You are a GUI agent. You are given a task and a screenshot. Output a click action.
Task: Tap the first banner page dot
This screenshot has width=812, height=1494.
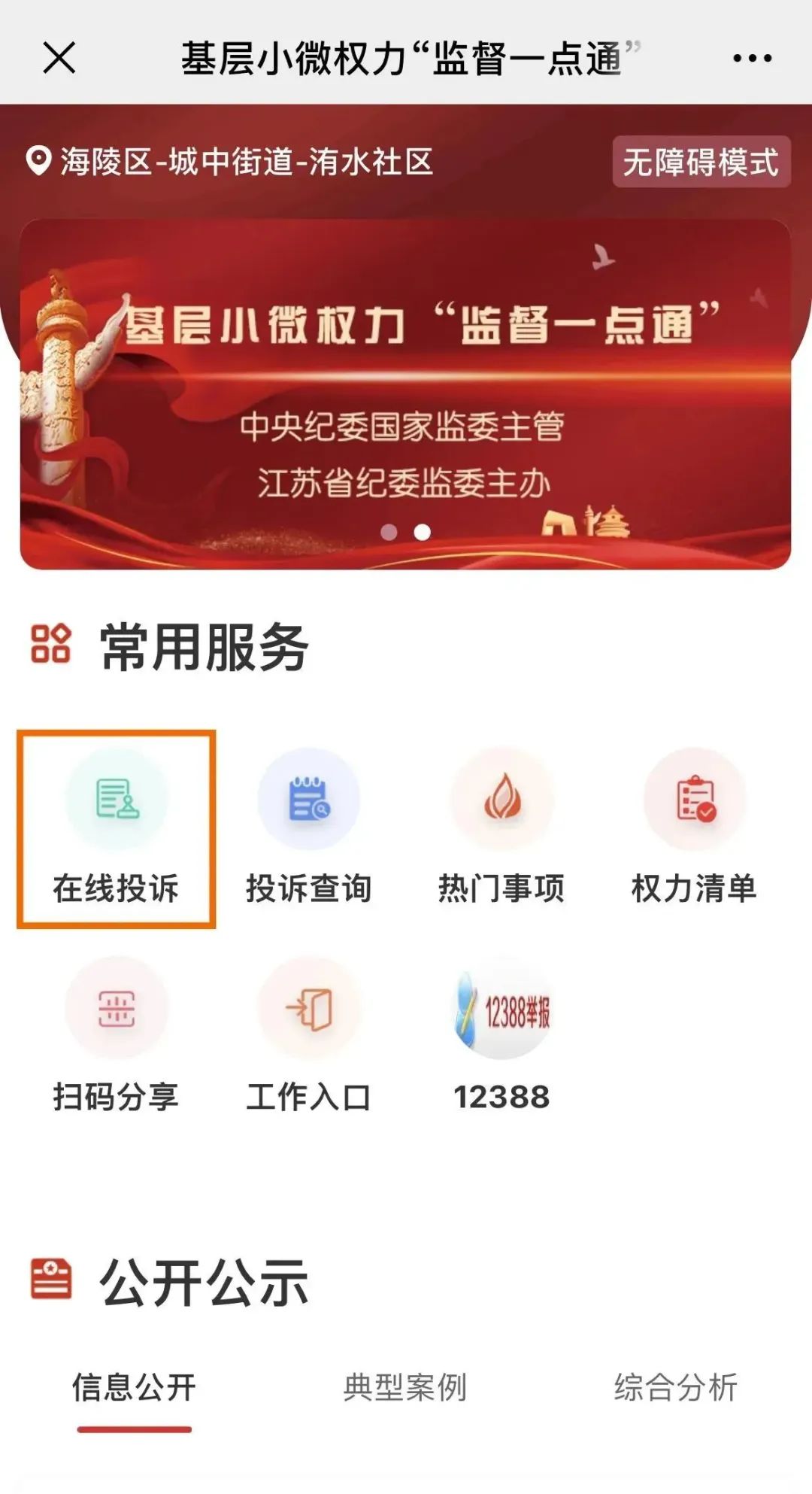coord(389,533)
